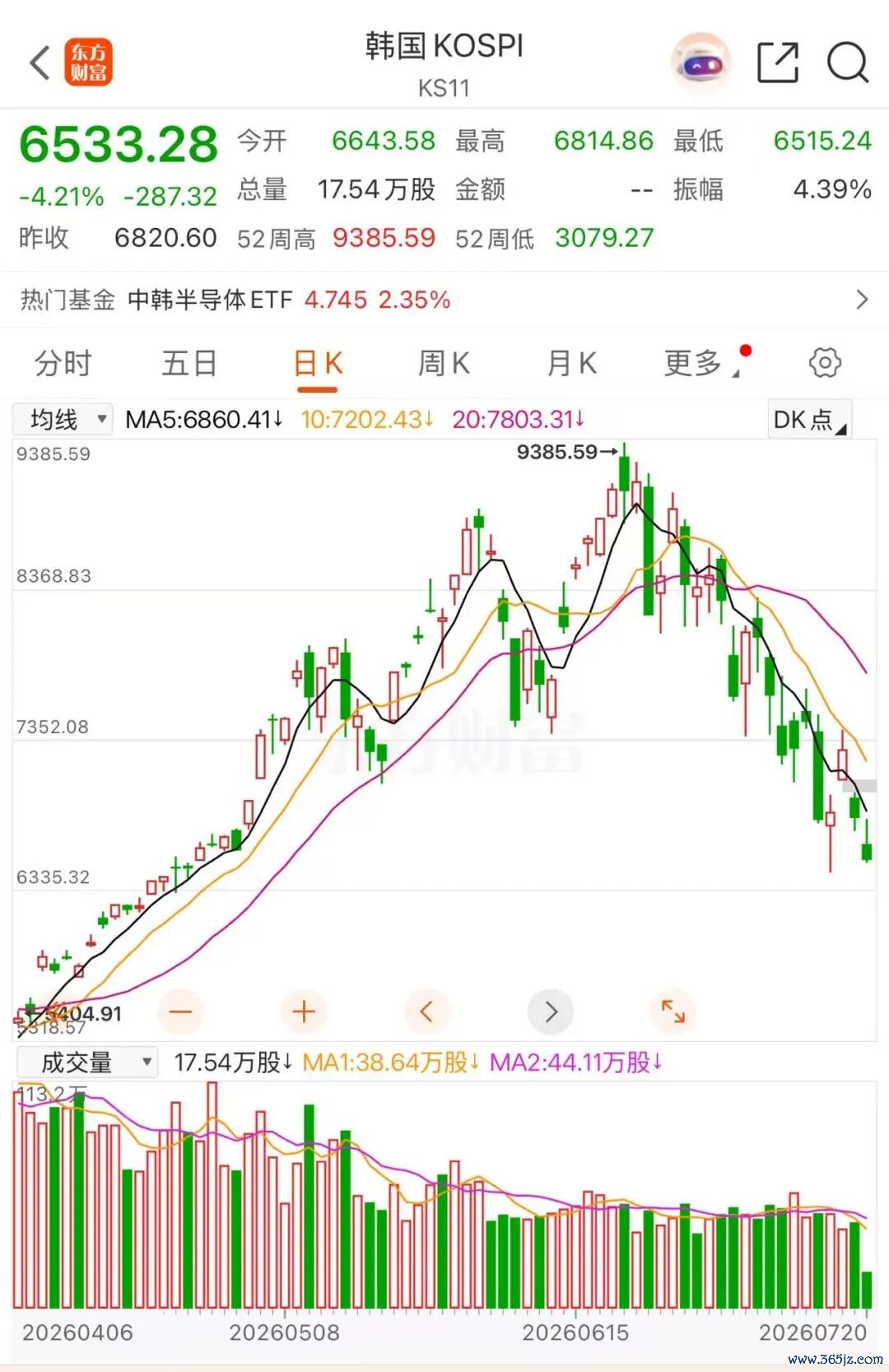Select the 日K chart tab
This screenshot has height=1372, width=889.
(318, 363)
